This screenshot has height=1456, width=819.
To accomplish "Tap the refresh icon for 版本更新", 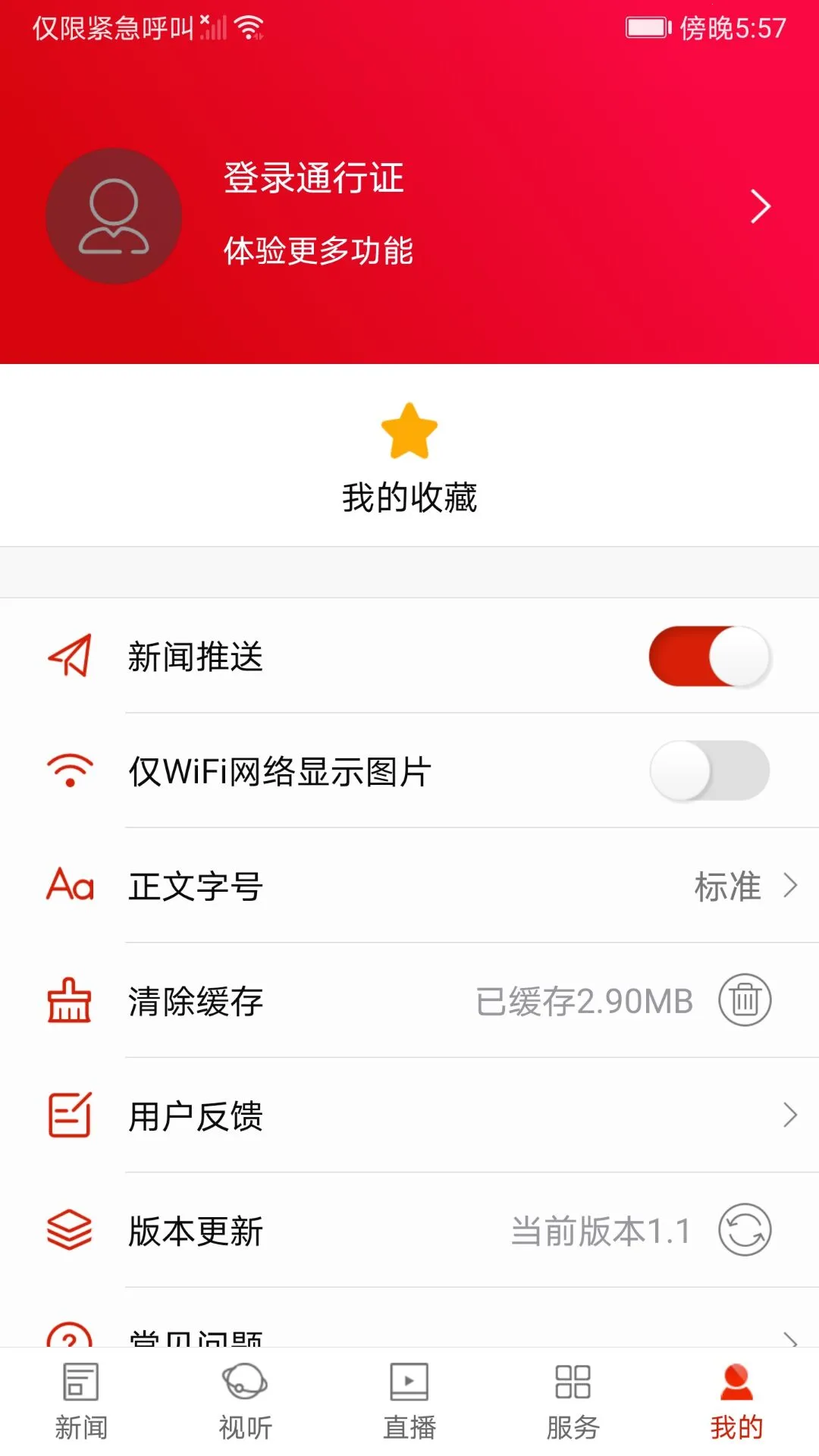I will coord(745,1230).
